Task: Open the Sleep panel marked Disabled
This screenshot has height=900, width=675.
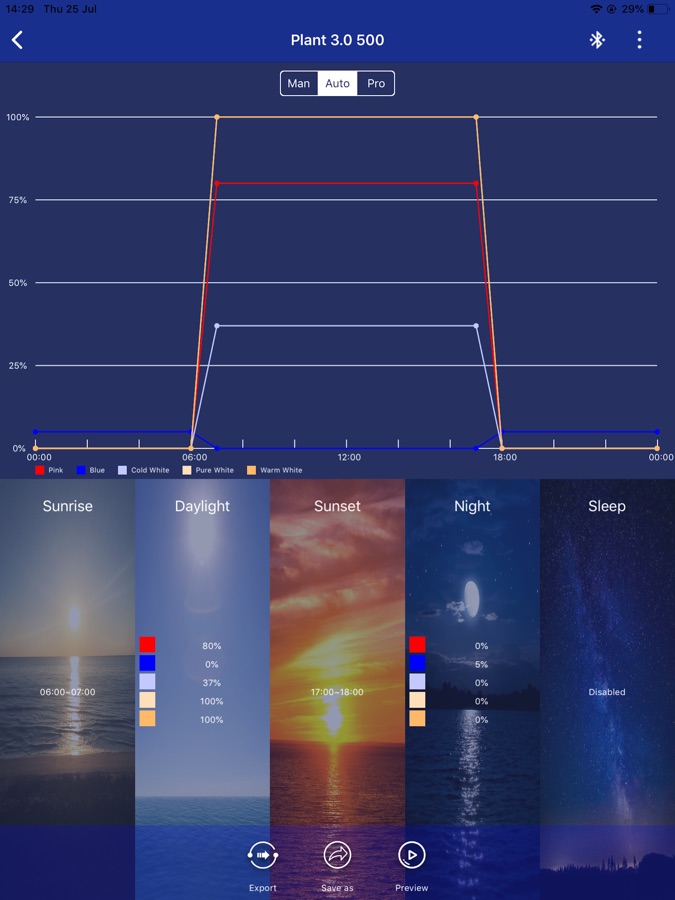Action: [x=607, y=650]
